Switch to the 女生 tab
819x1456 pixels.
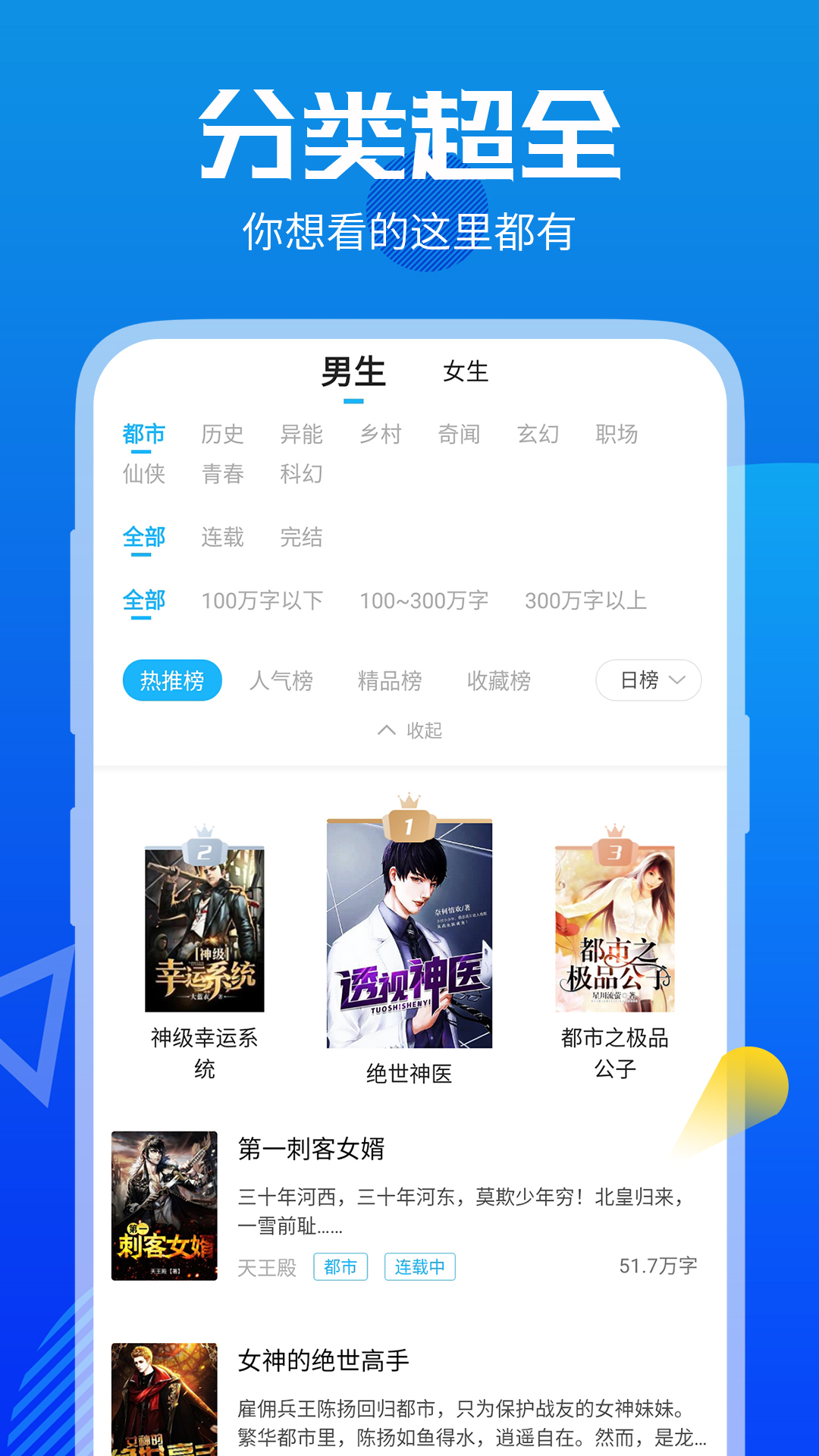[x=464, y=372]
